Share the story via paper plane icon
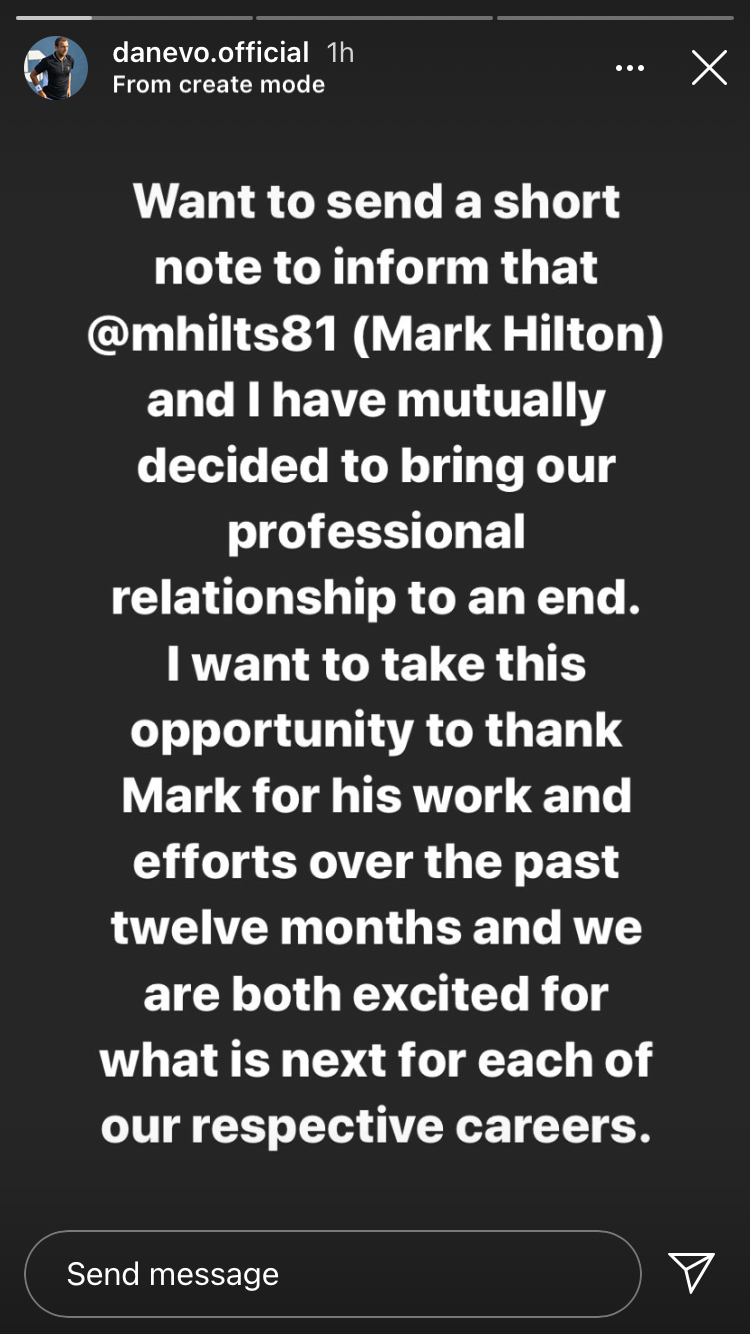 (x=691, y=1272)
